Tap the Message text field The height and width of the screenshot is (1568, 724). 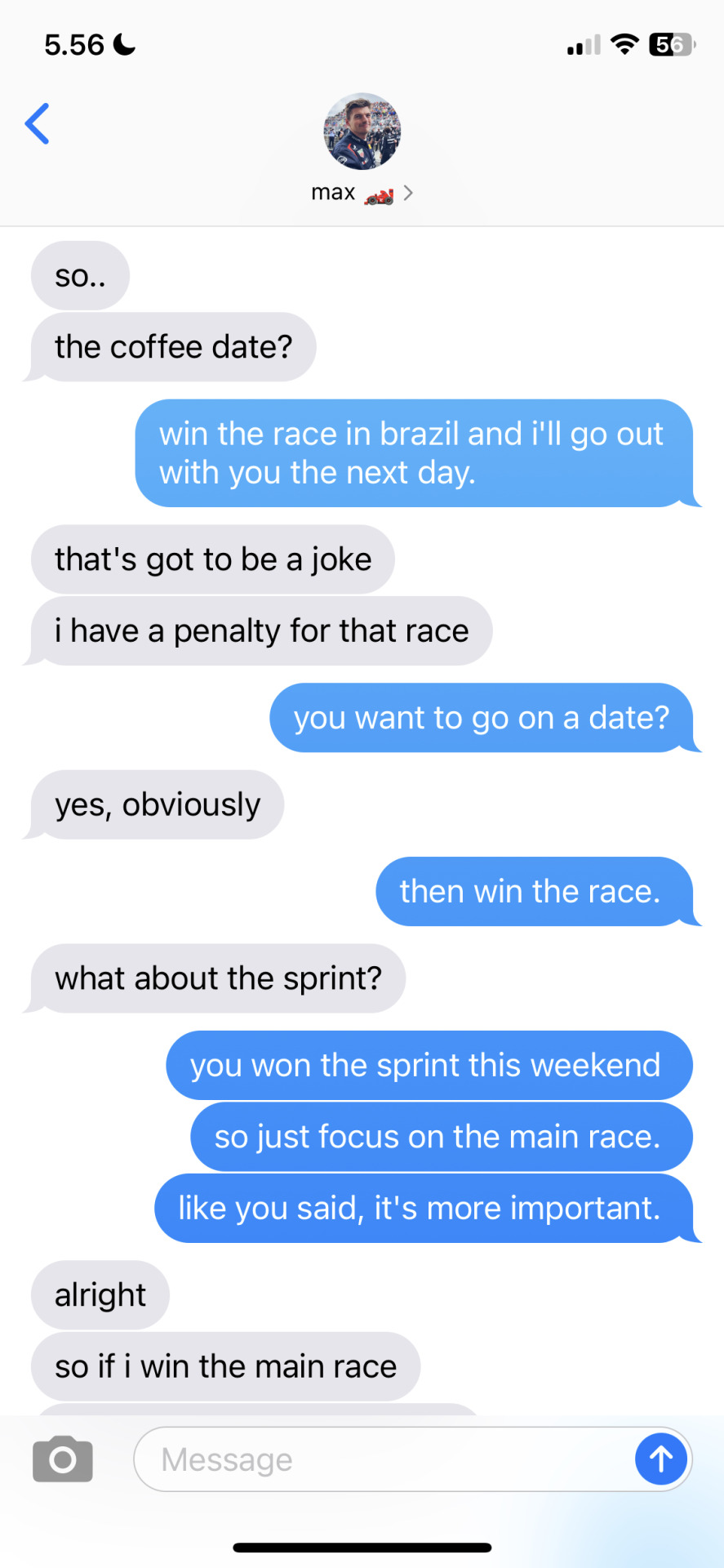[x=384, y=1459]
